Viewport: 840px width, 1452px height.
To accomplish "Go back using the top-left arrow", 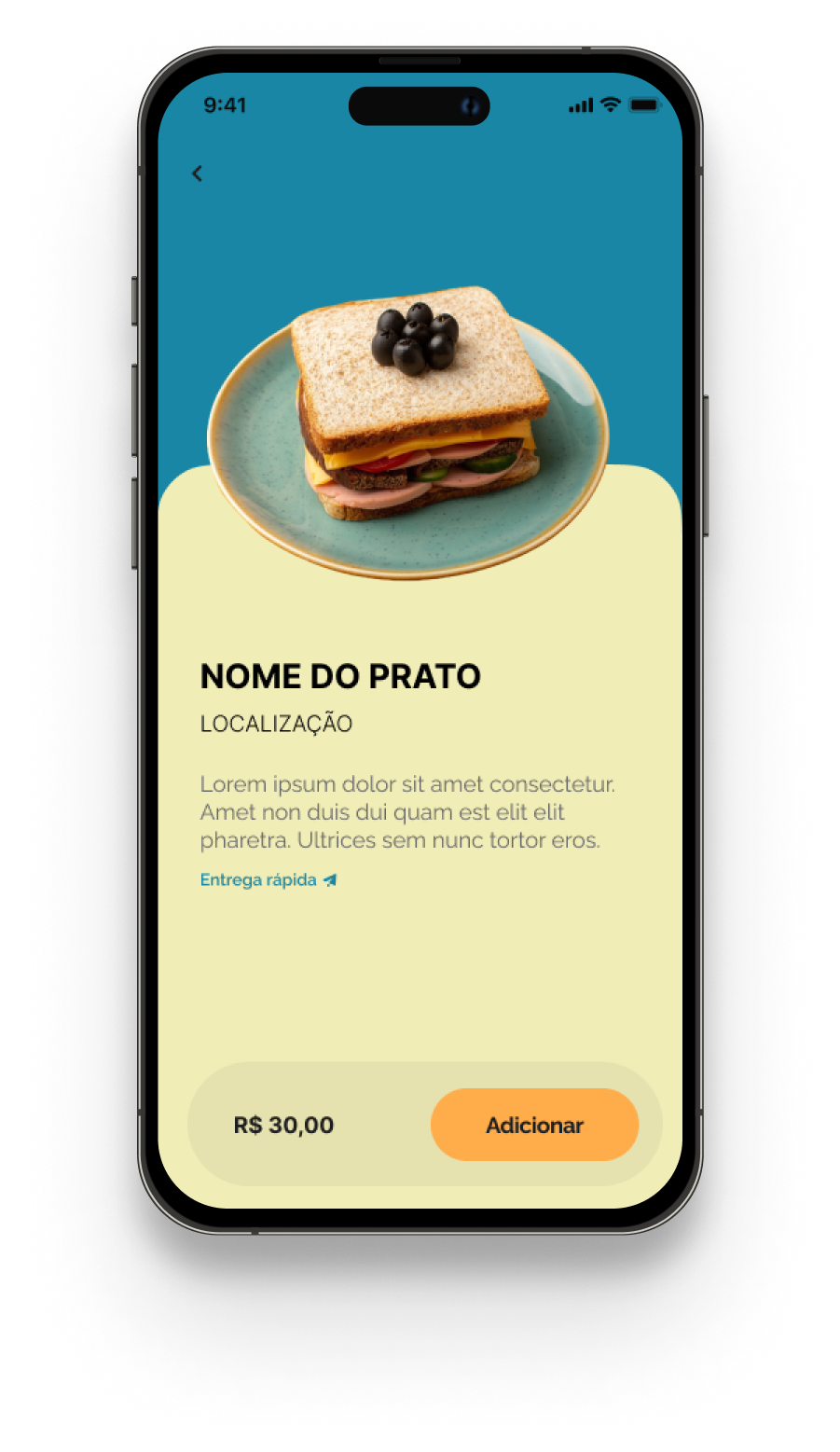I will point(197,173).
